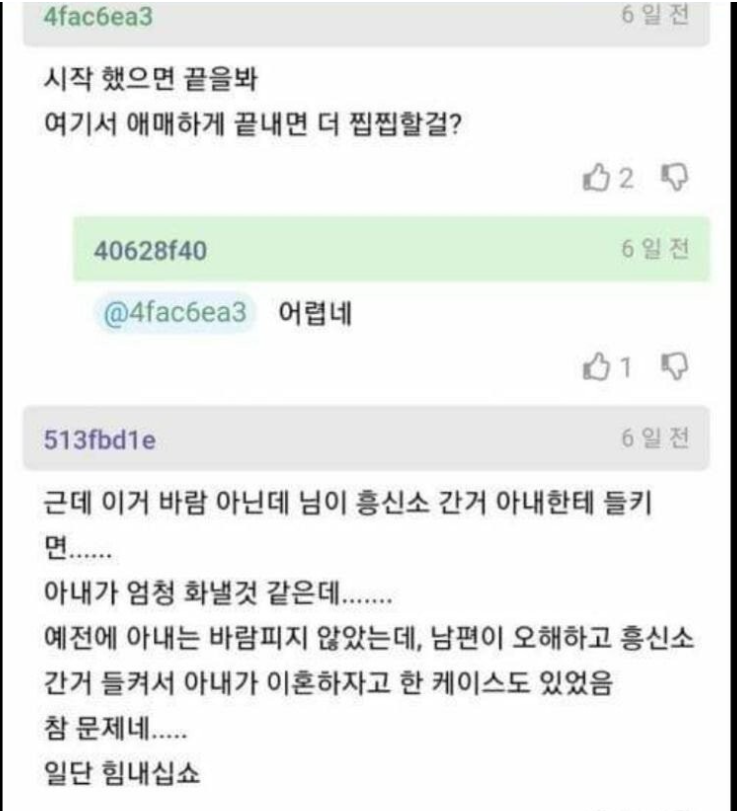737x811 pixels.
Task: View the profile of user 40628f40
Action: [x=150, y=251]
